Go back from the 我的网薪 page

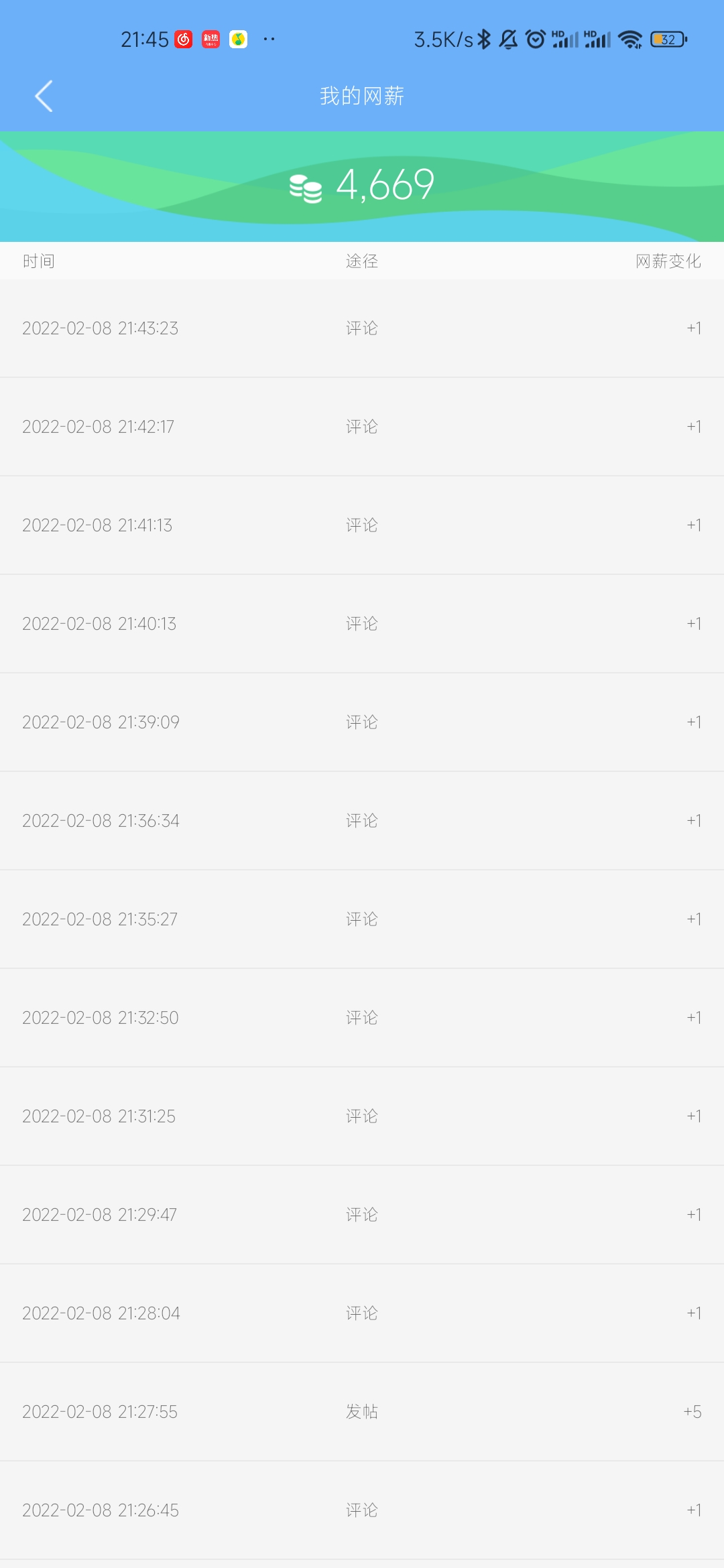coord(44,96)
